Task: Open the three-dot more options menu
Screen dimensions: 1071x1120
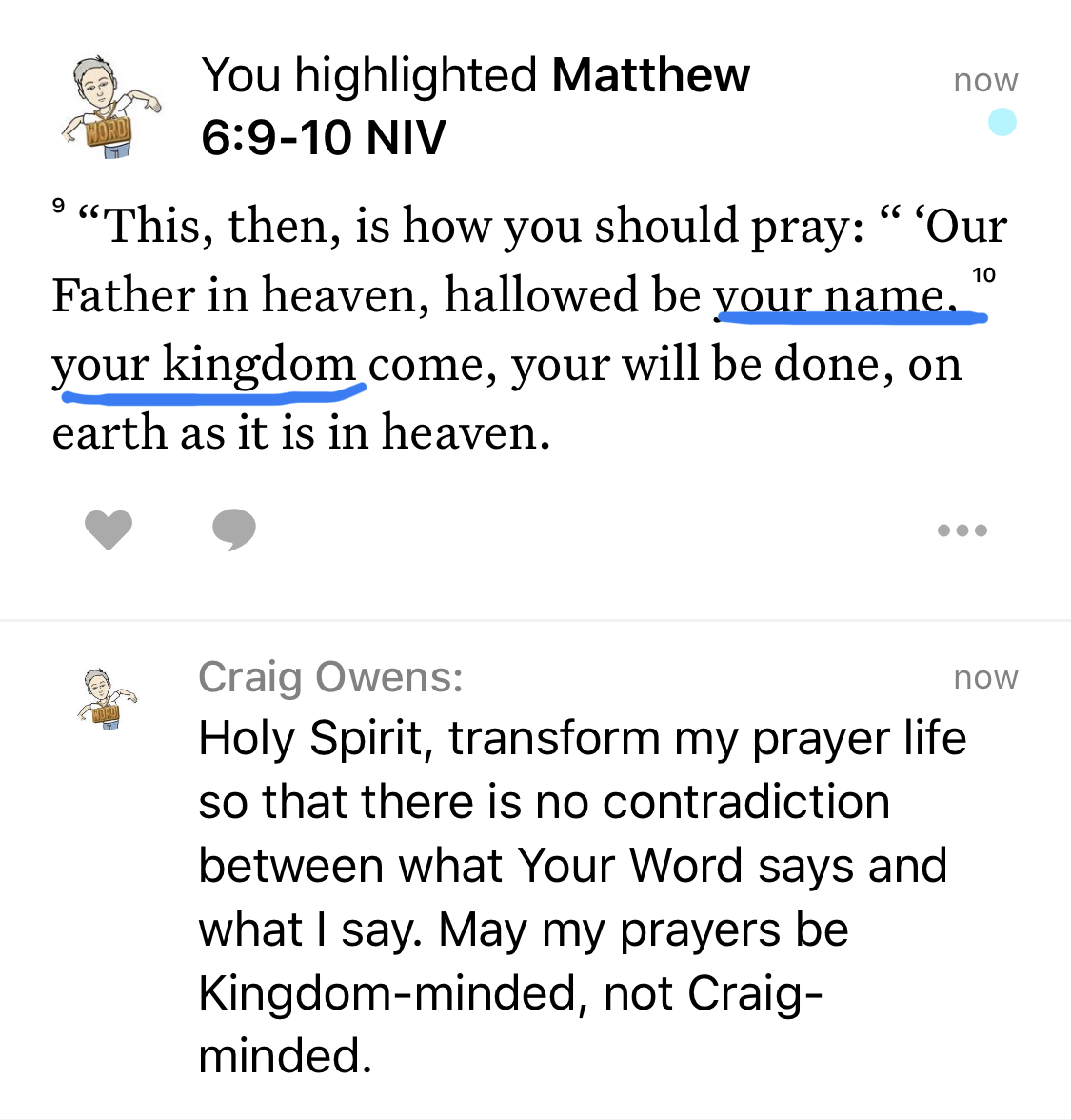Action: 962,530
